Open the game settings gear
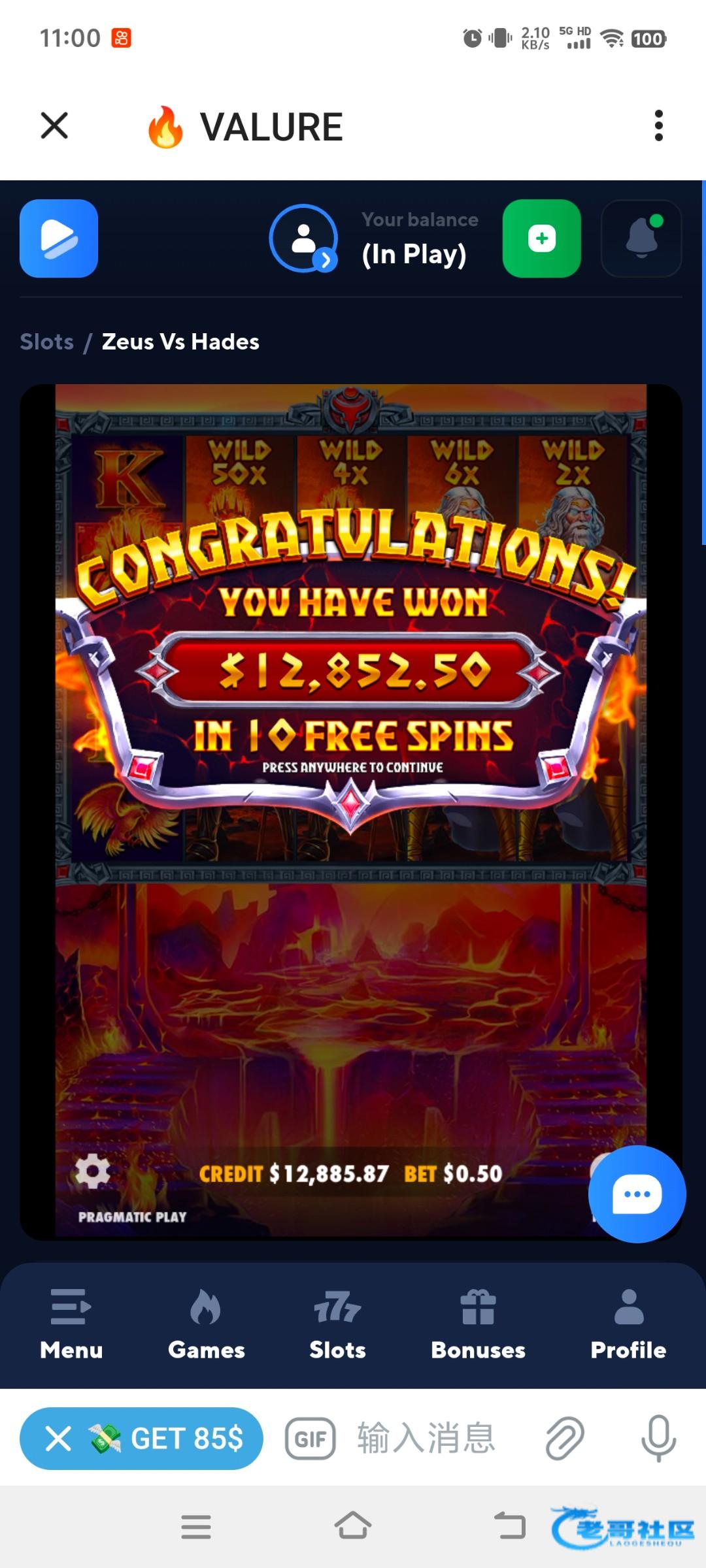Viewport: 706px width, 1568px height. 93,1171
